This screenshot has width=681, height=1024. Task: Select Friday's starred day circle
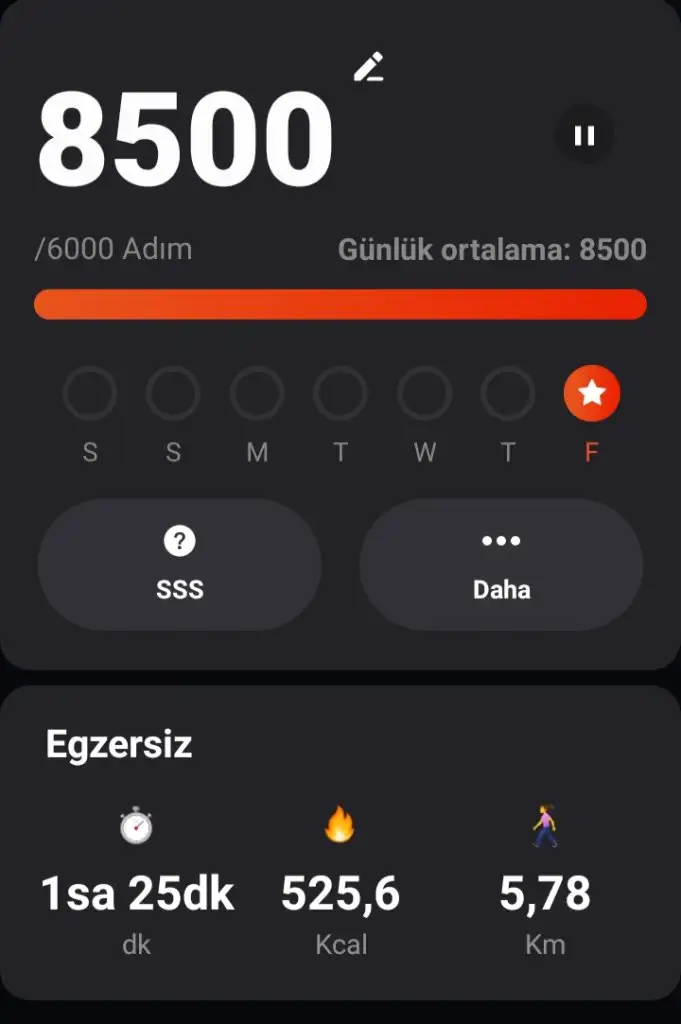point(592,394)
